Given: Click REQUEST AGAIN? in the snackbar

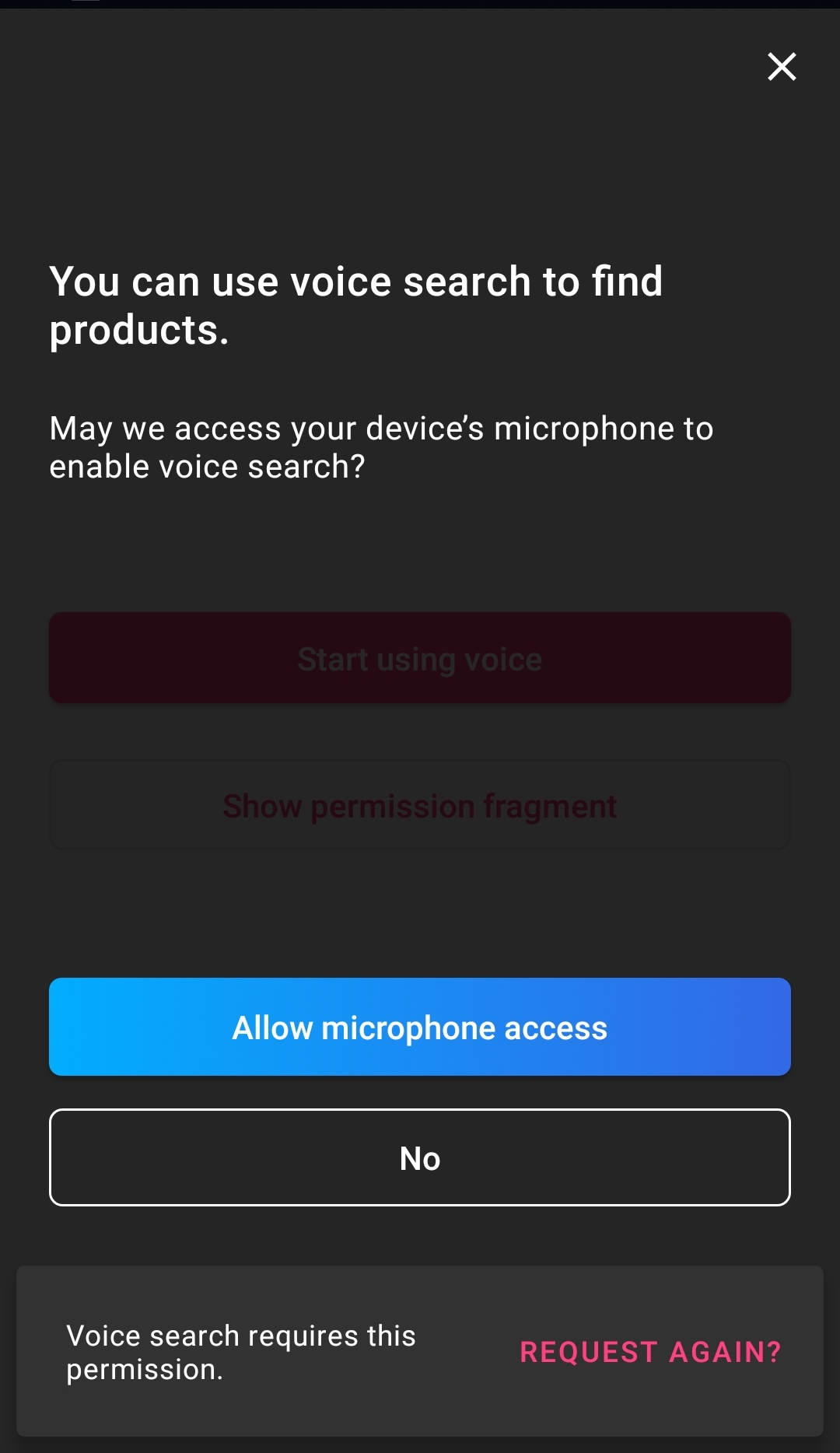Looking at the screenshot, I should (x=651, y=1352).
